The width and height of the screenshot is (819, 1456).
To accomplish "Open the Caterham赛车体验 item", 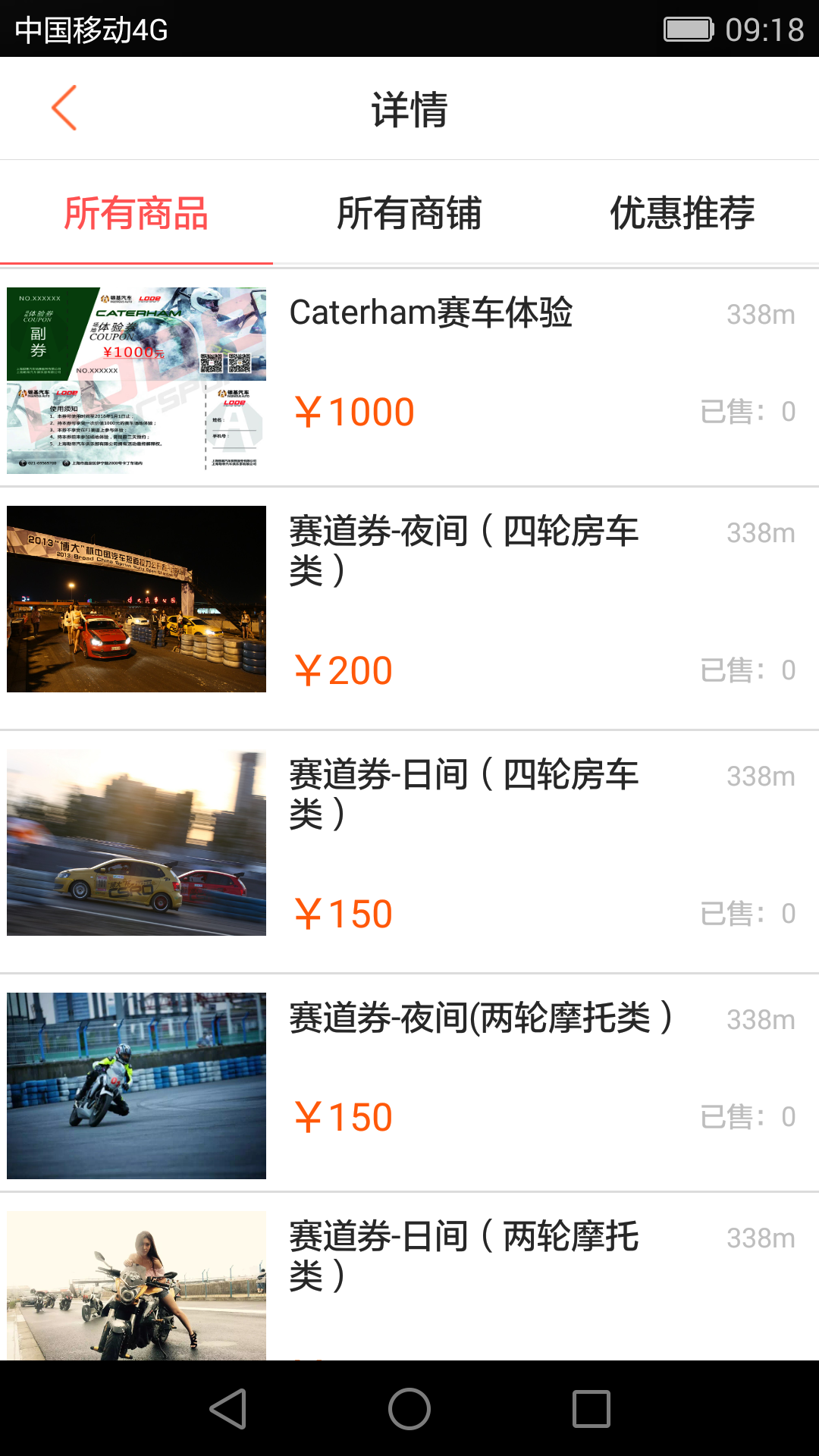I will (431, 312).
